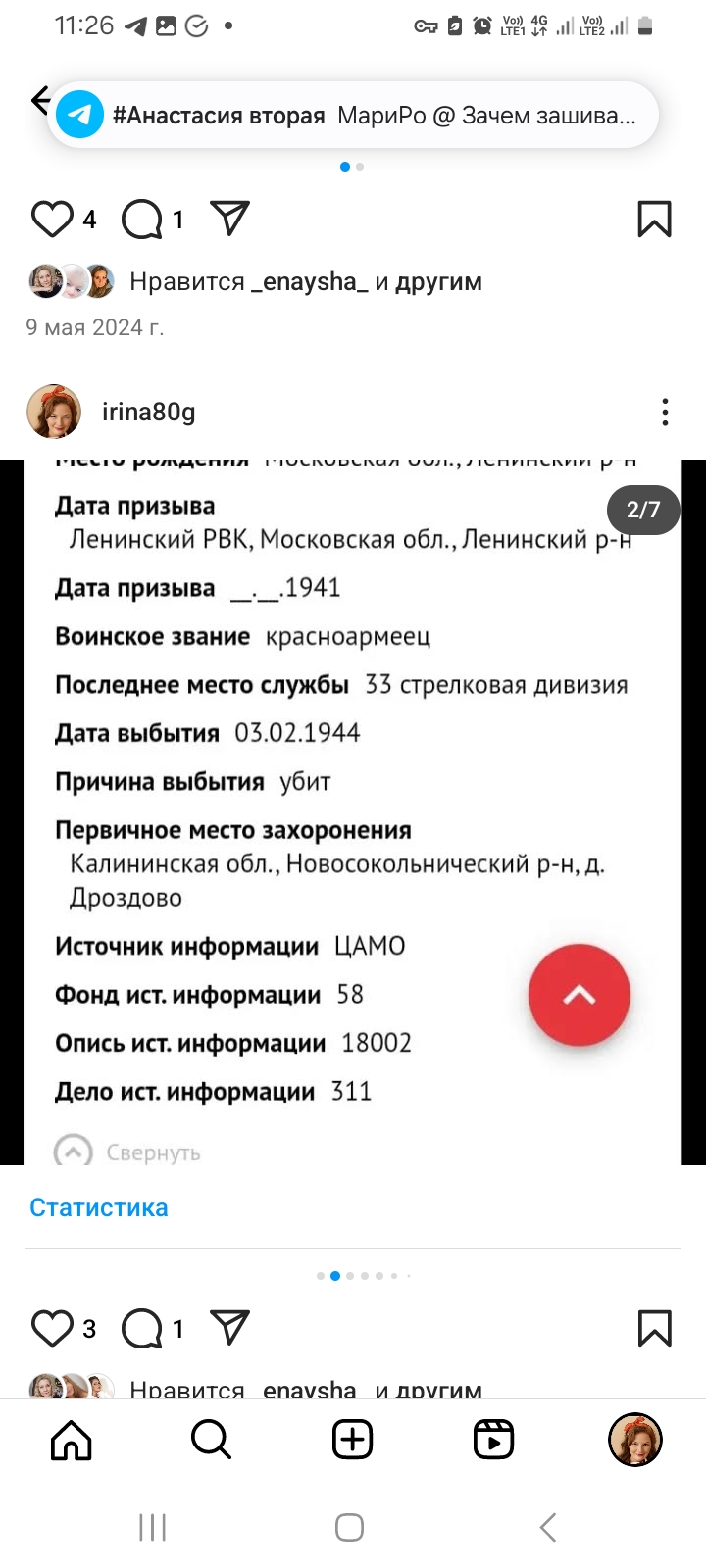This screenshot has width=706, height=1568.
Task: Open the three-dot menu for irina80g's post
Action: tap(665, 412)
